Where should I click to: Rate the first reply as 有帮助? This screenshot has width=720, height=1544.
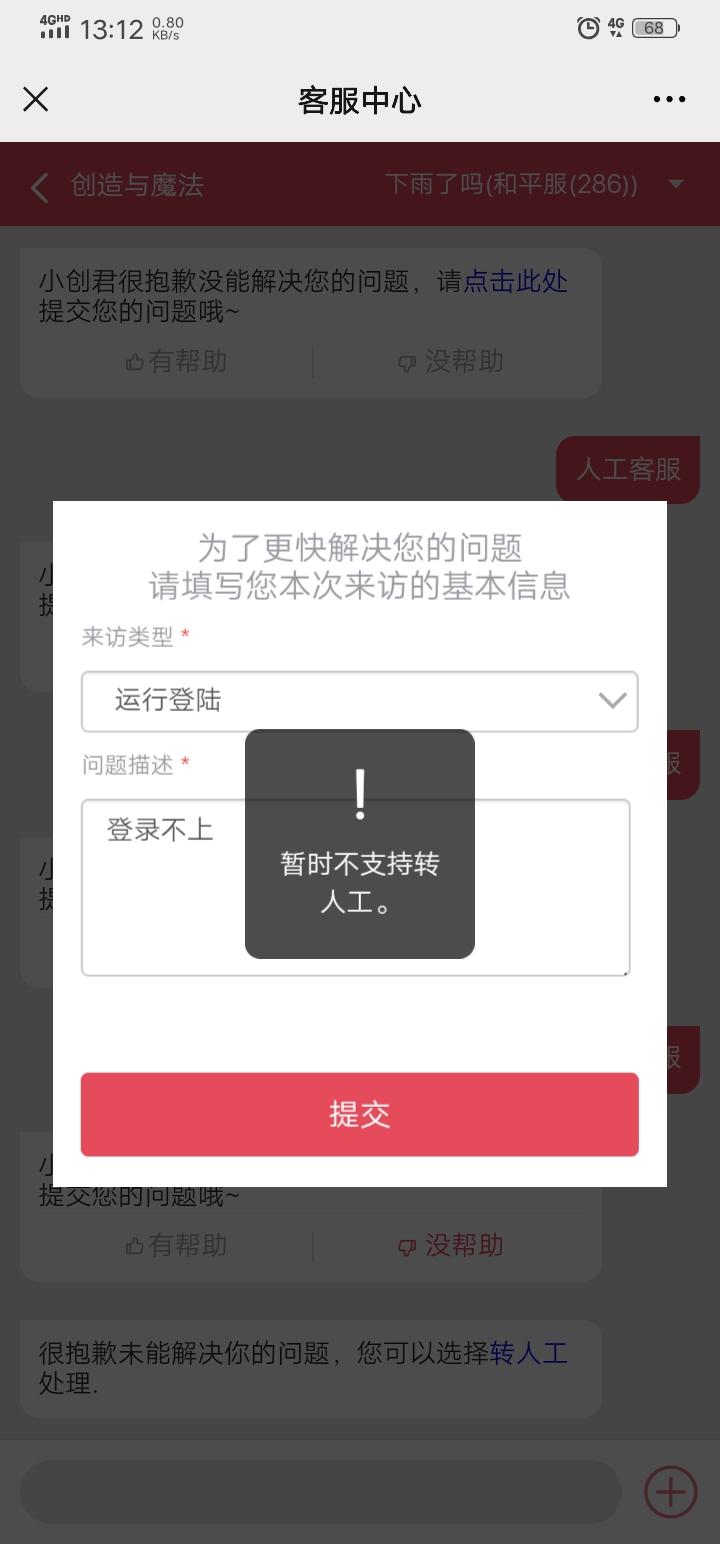point(174,362)
